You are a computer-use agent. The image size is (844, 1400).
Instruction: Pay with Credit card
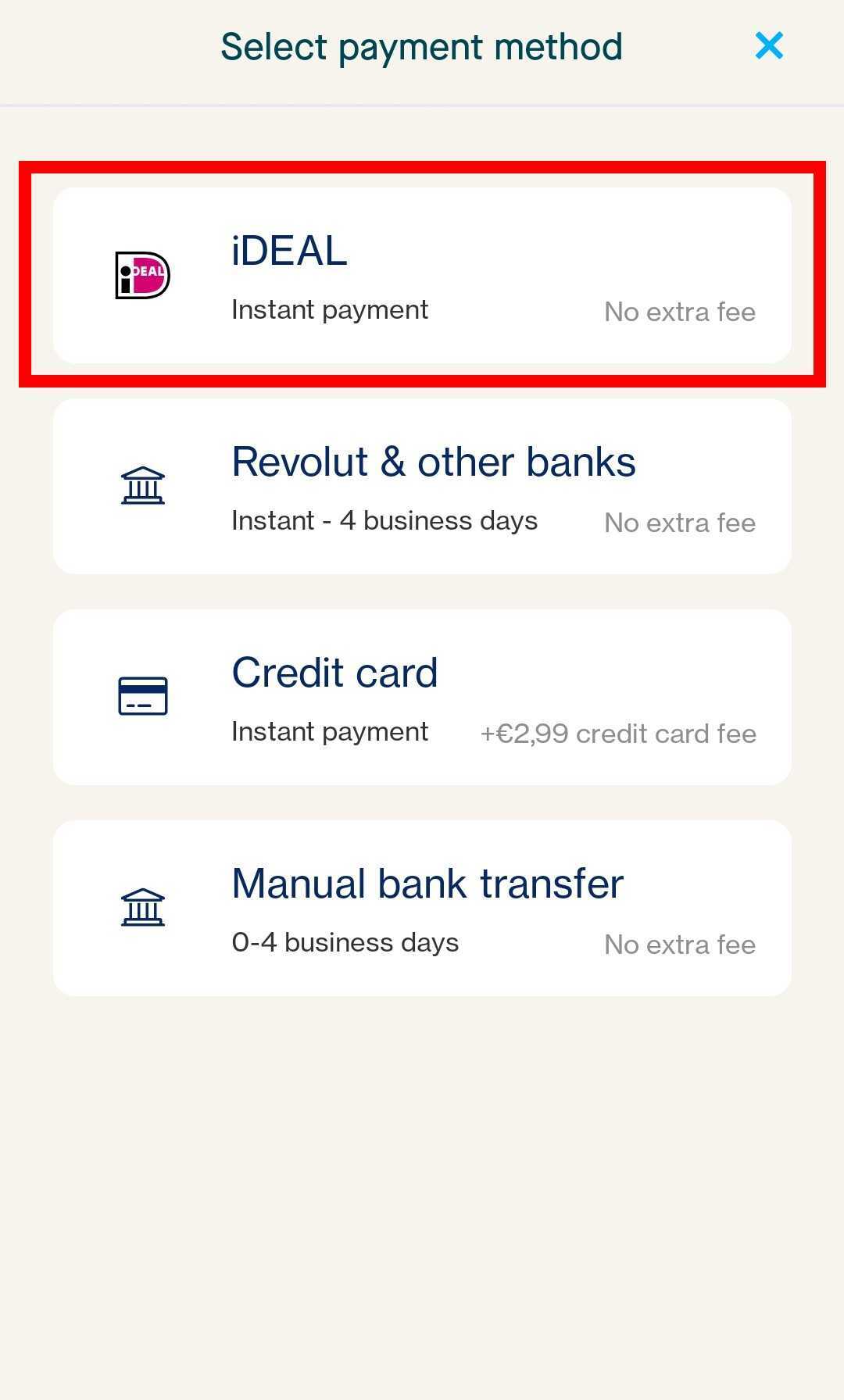tap(422, 697)
